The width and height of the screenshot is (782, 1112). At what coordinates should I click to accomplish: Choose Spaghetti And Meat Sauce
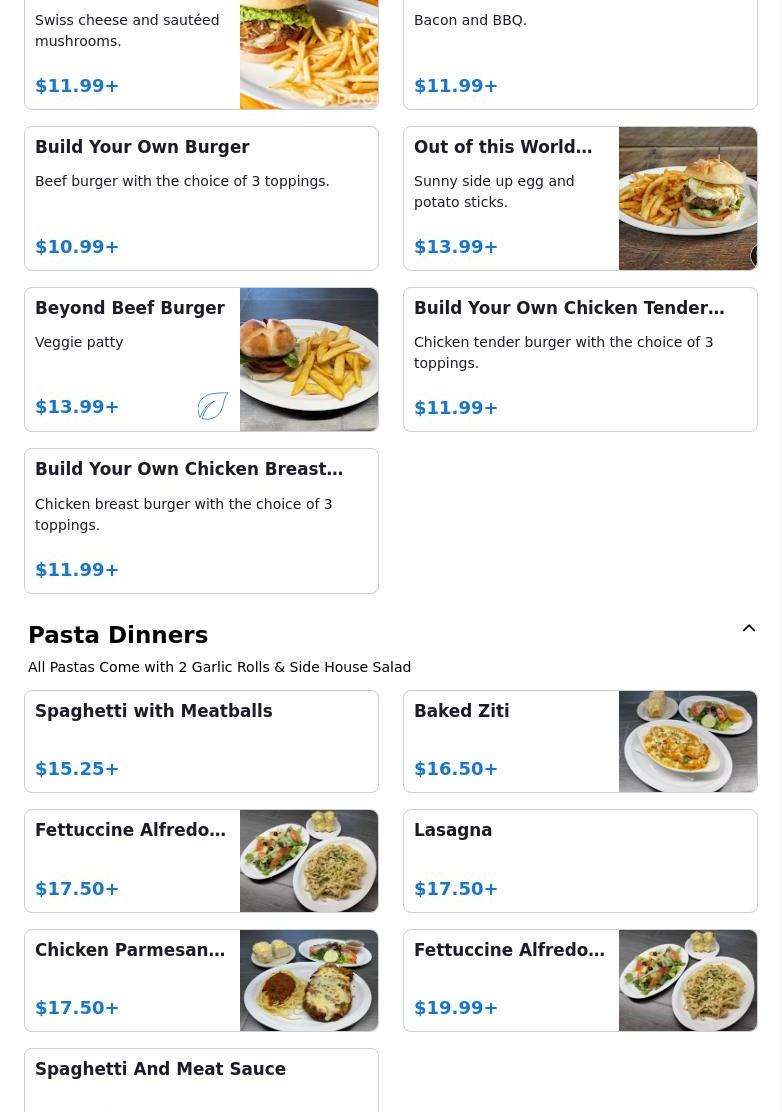click(201, 1080)
